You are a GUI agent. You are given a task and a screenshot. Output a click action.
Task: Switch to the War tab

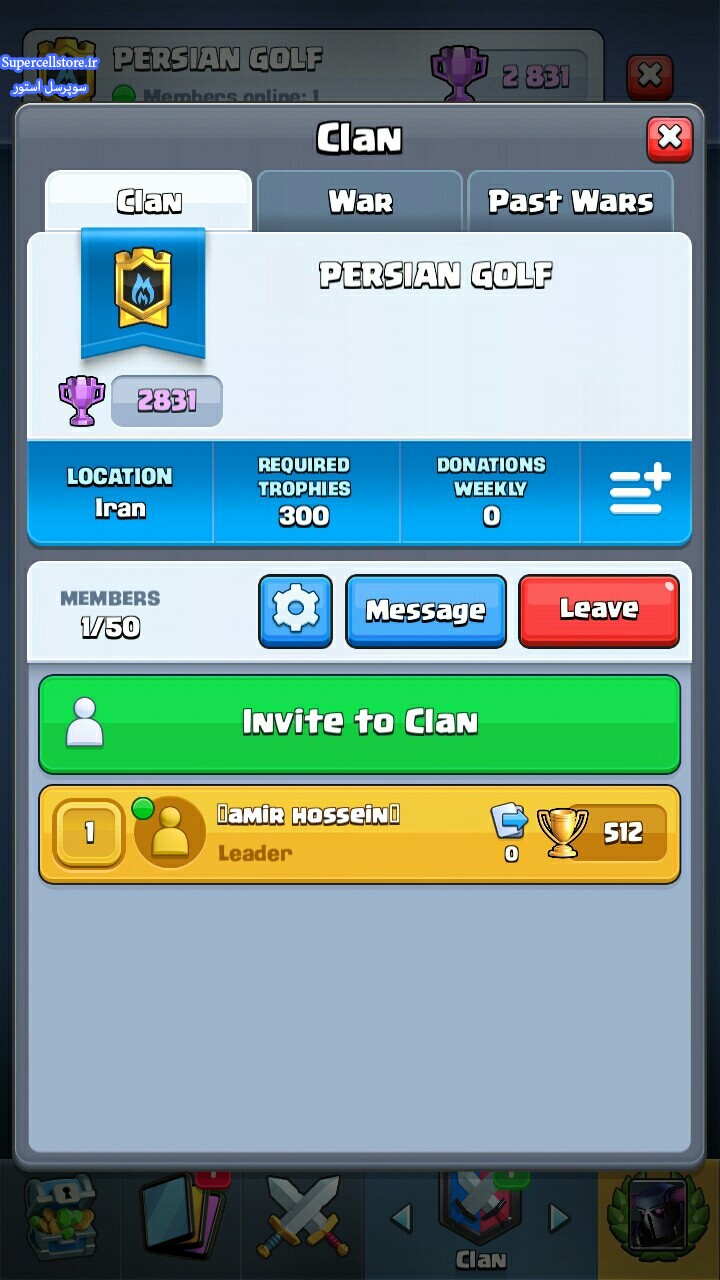360,202
